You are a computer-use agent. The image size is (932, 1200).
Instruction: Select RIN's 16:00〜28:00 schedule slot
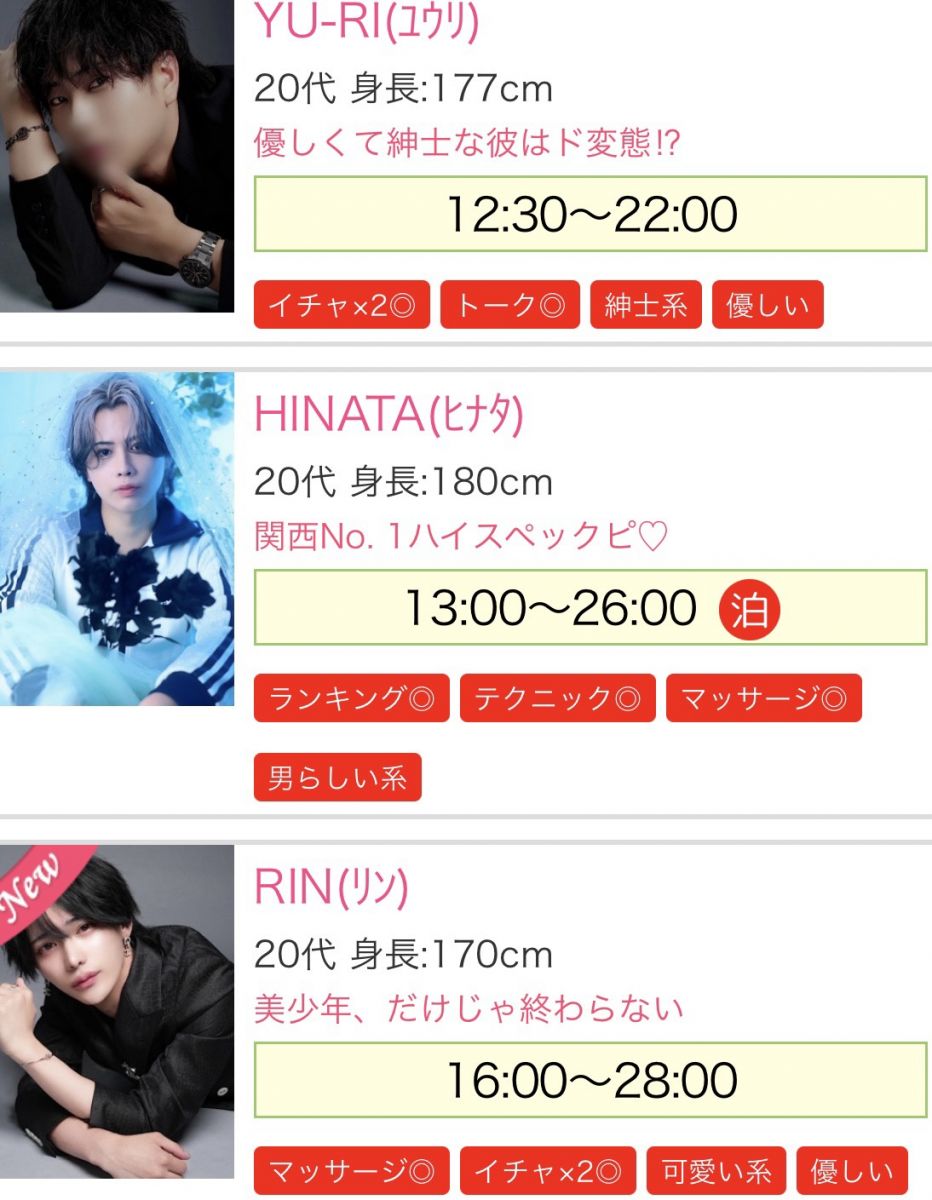pyautogui.click(x=590, y=1080)
